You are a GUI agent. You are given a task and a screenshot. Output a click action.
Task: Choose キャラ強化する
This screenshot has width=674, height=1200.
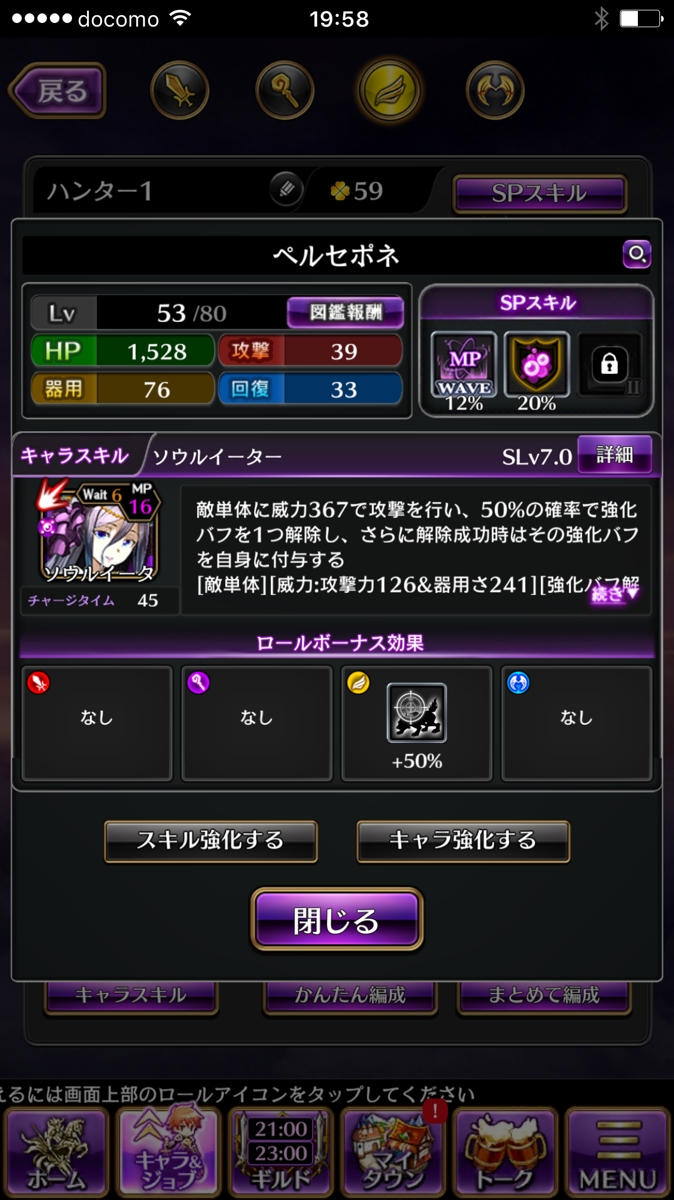coord(463,841)
